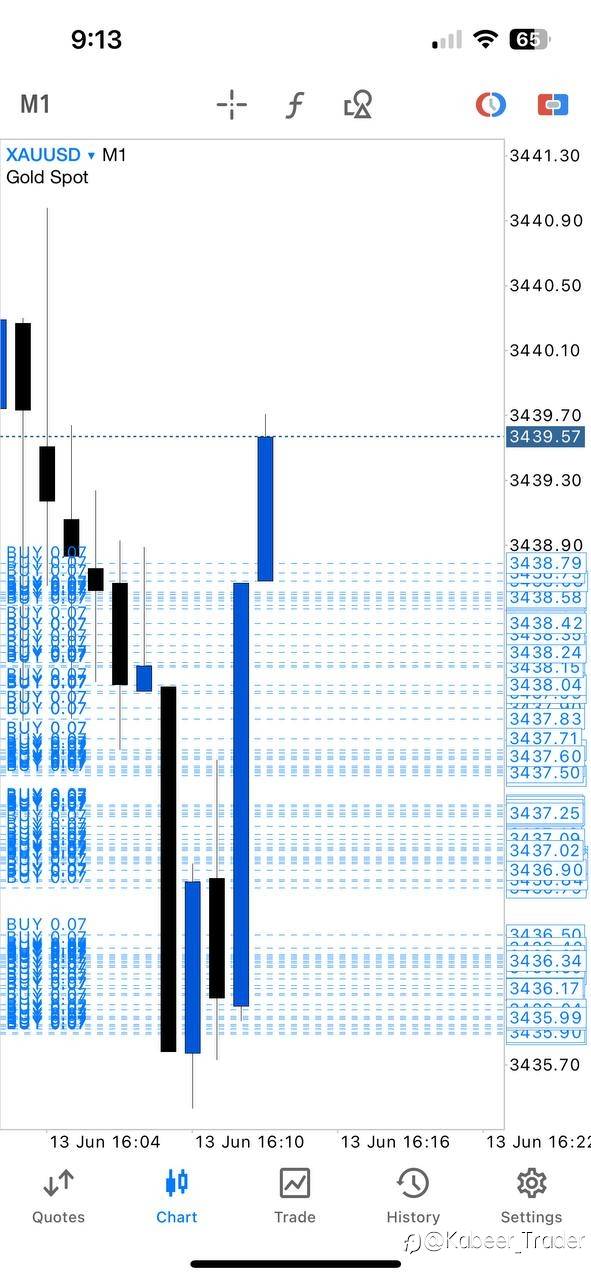Tap the red-blue circular icon in toolbar
The height and width of the screenshot is (1280, 591).
(490, 104)
